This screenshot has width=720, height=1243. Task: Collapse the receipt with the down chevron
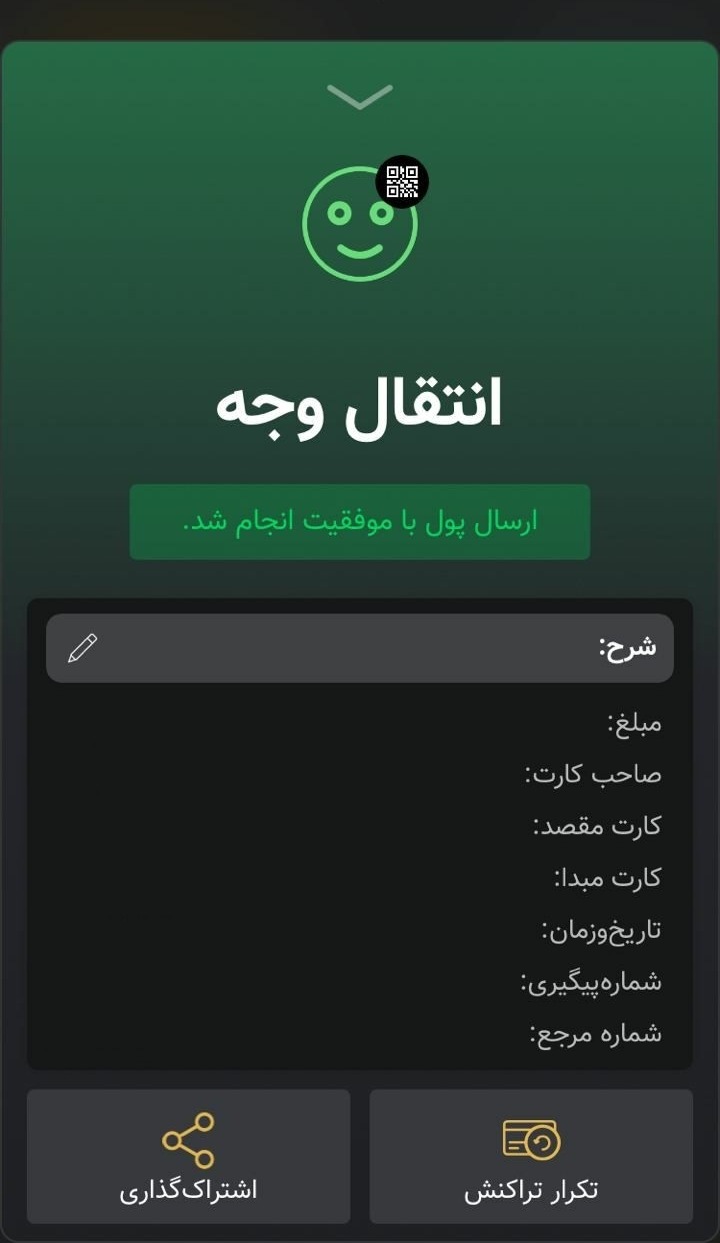tap(359, 96)
